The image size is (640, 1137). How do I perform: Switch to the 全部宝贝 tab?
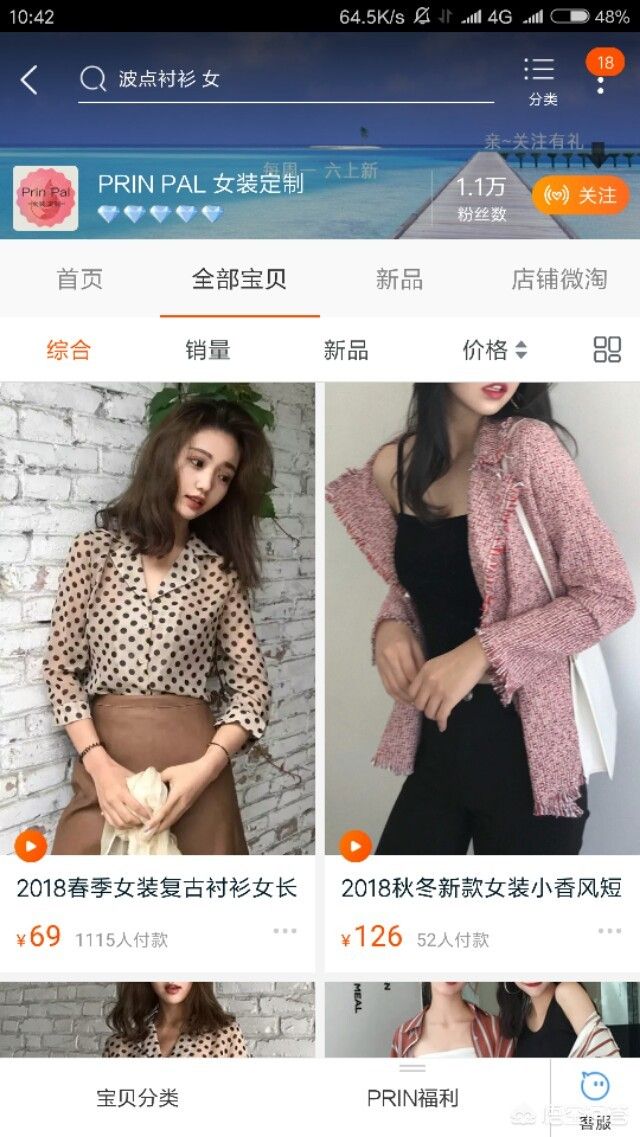pyautogui.click(x=239, y=279)
